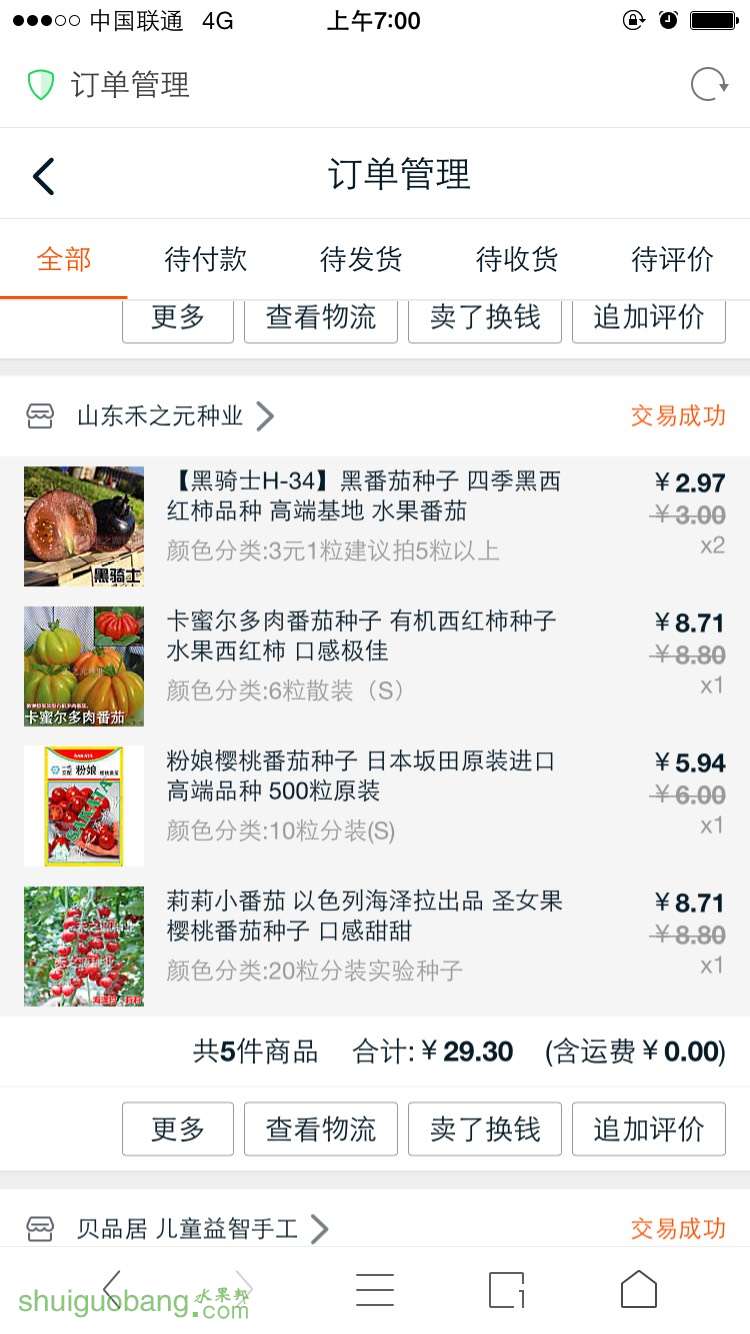Screen dimensions: 750x1334
Task: Tap 卖了换钱 below the 29.30 total
Action: coord(485,1129)
